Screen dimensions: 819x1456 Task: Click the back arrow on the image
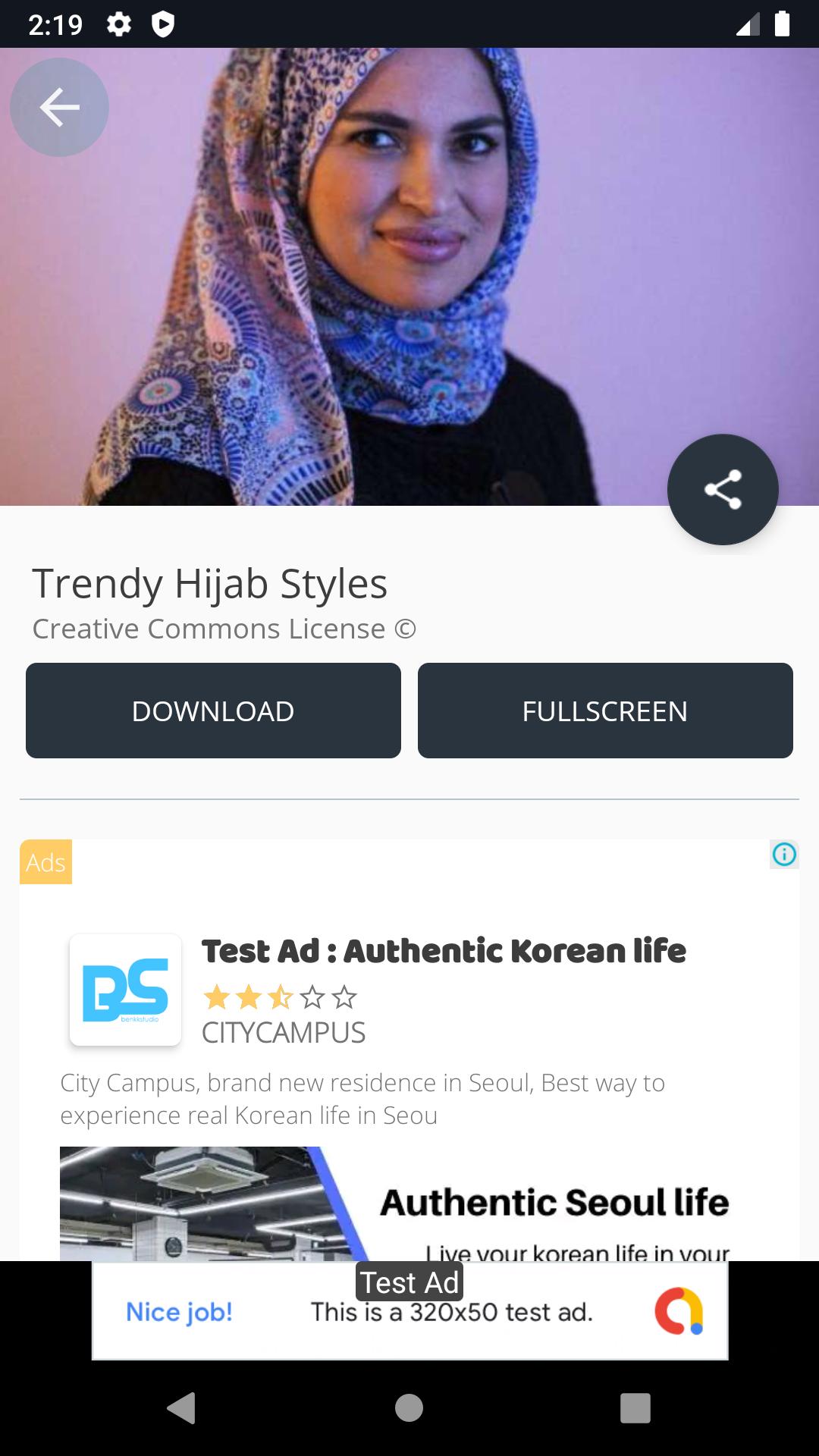click(x=58, y=107)
